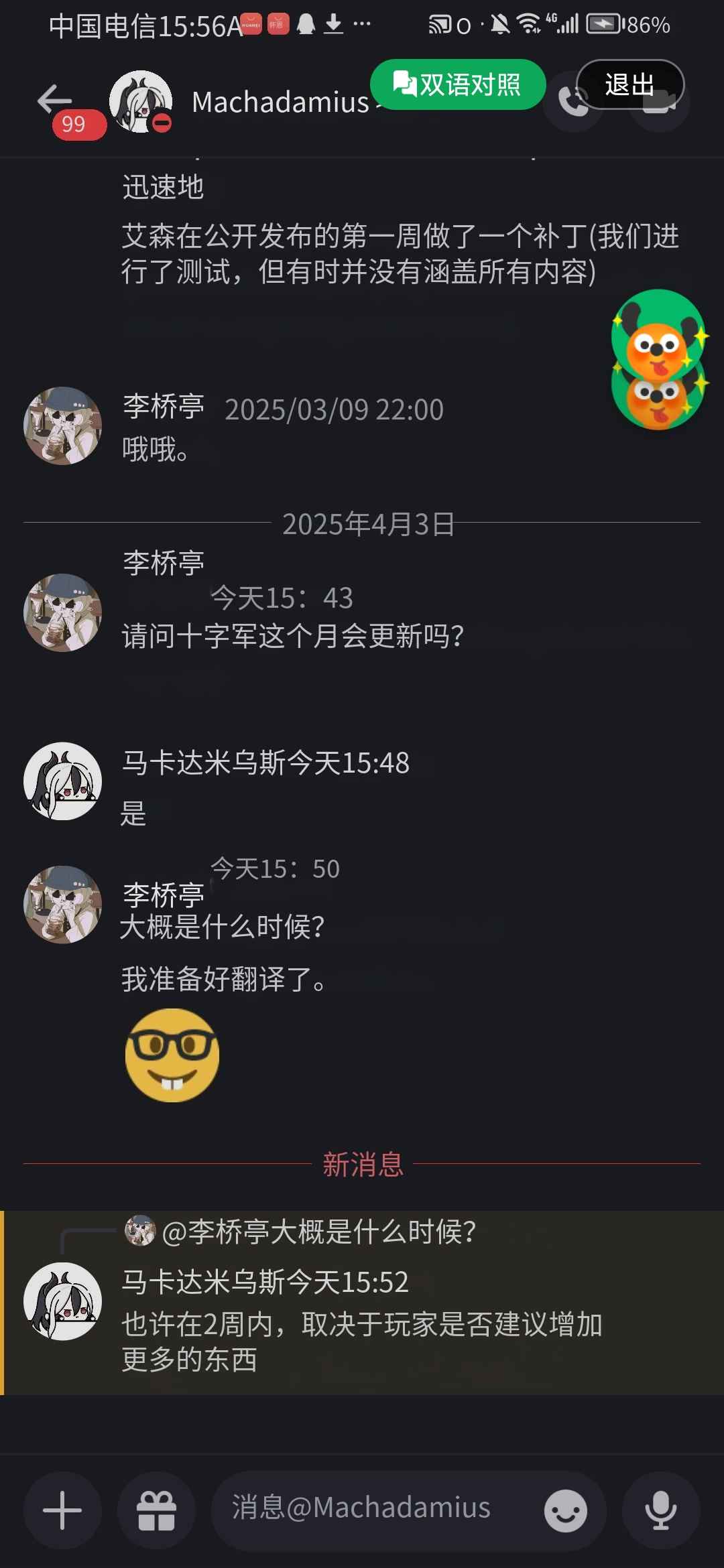Go back using the arrow icon

tap(55, 100)
